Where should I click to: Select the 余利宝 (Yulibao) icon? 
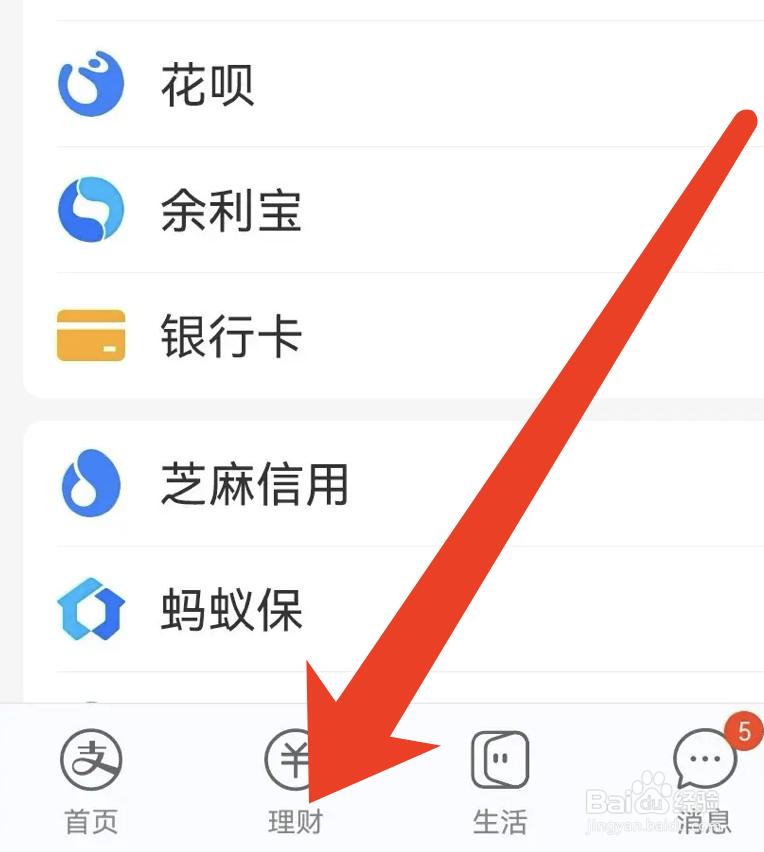pos(91,210)
